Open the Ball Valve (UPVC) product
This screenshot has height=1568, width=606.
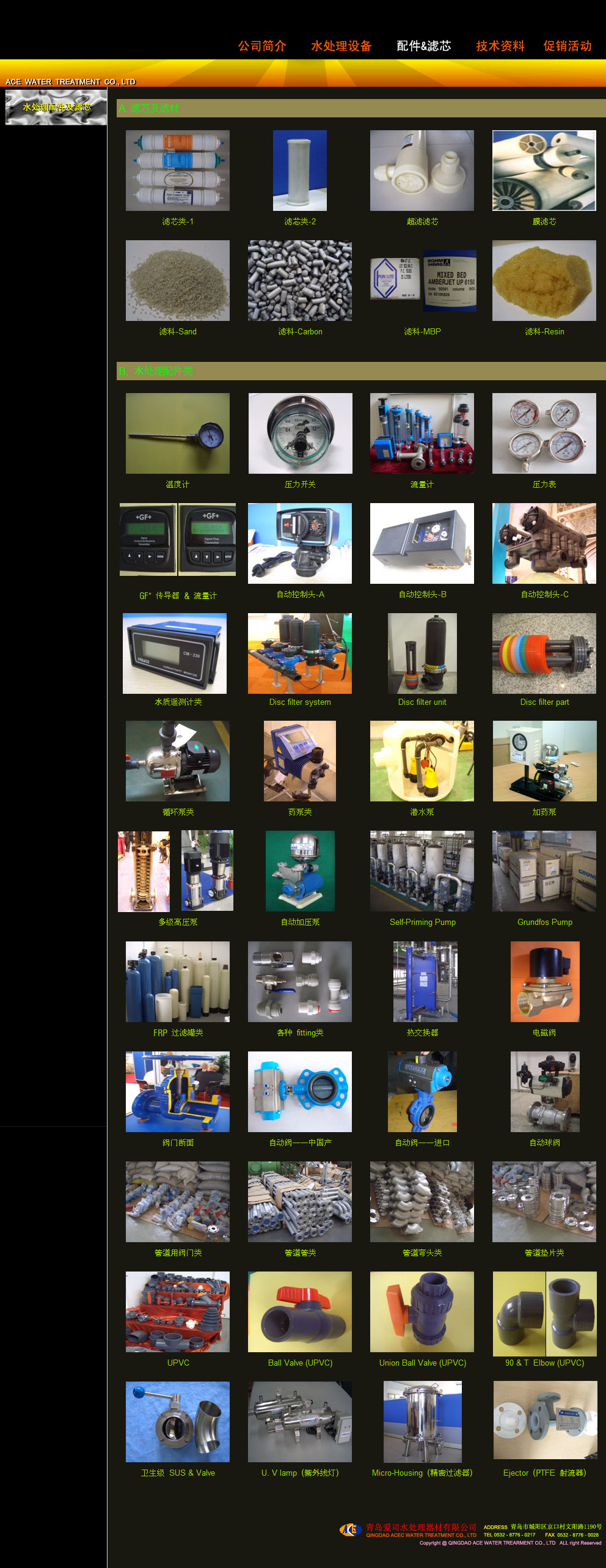pyautogui.click(x=300, y=1312)
